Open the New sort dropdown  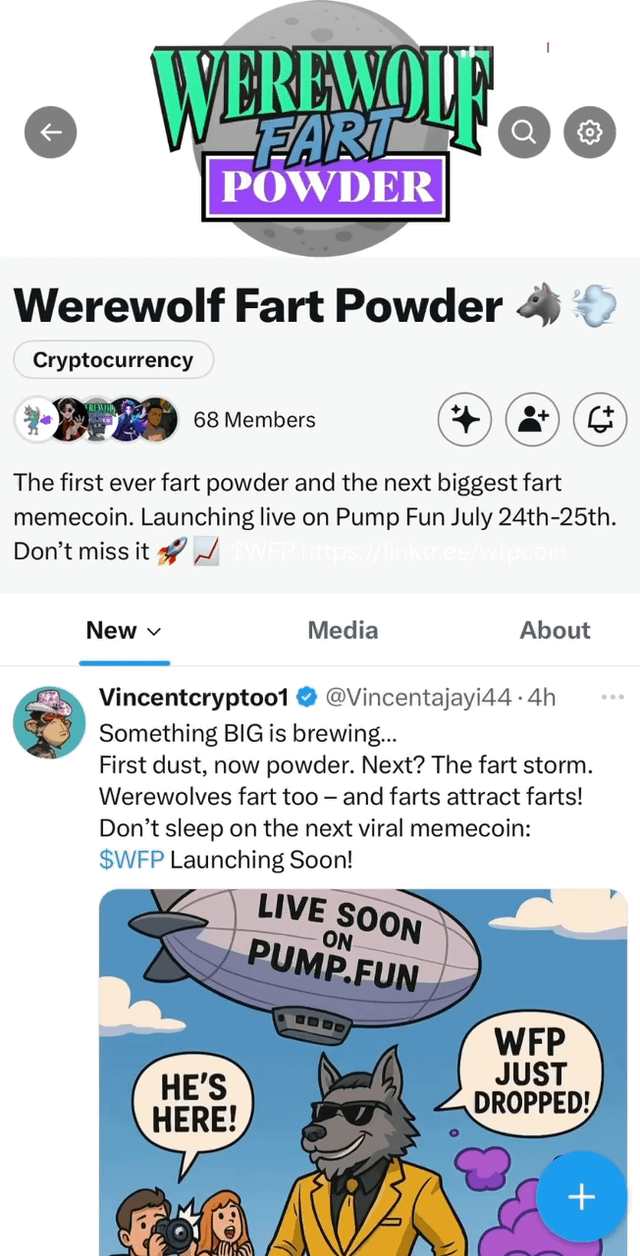(x=124, y=631)
